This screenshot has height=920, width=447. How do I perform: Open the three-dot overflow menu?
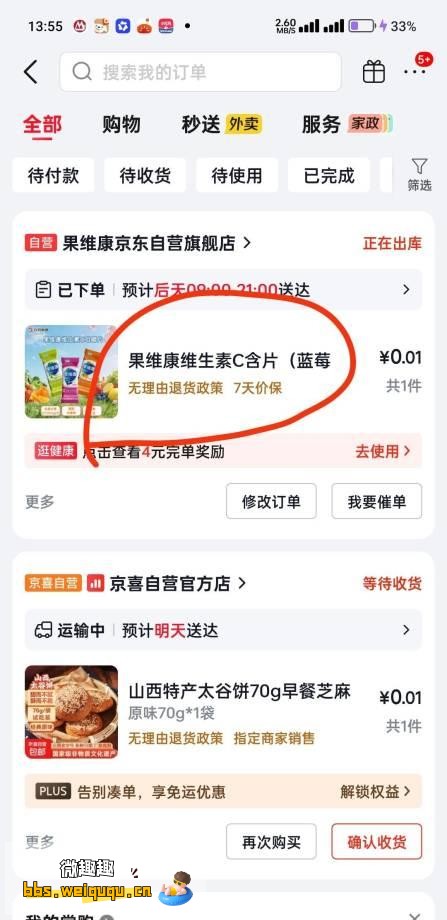[415, 72]
